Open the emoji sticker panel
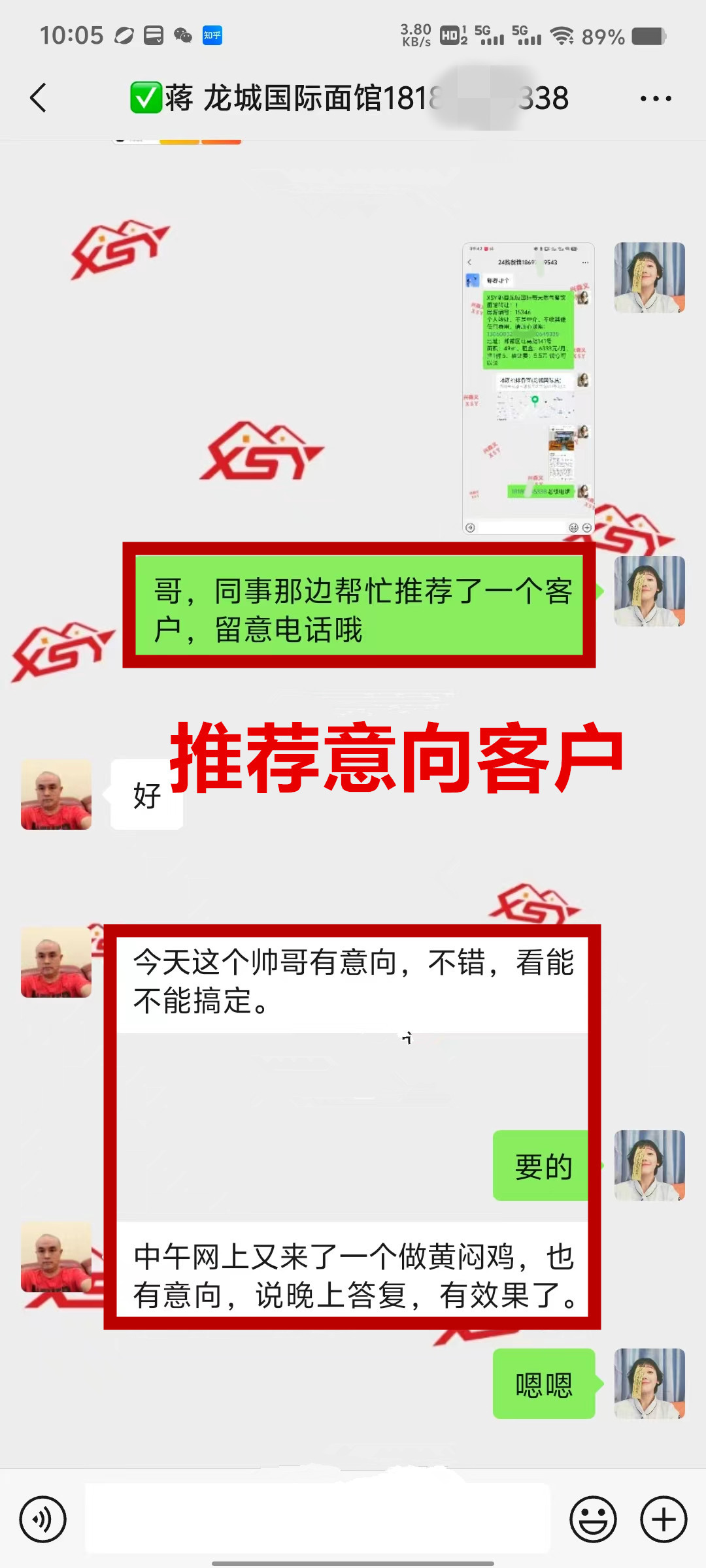 [593, 1519]
